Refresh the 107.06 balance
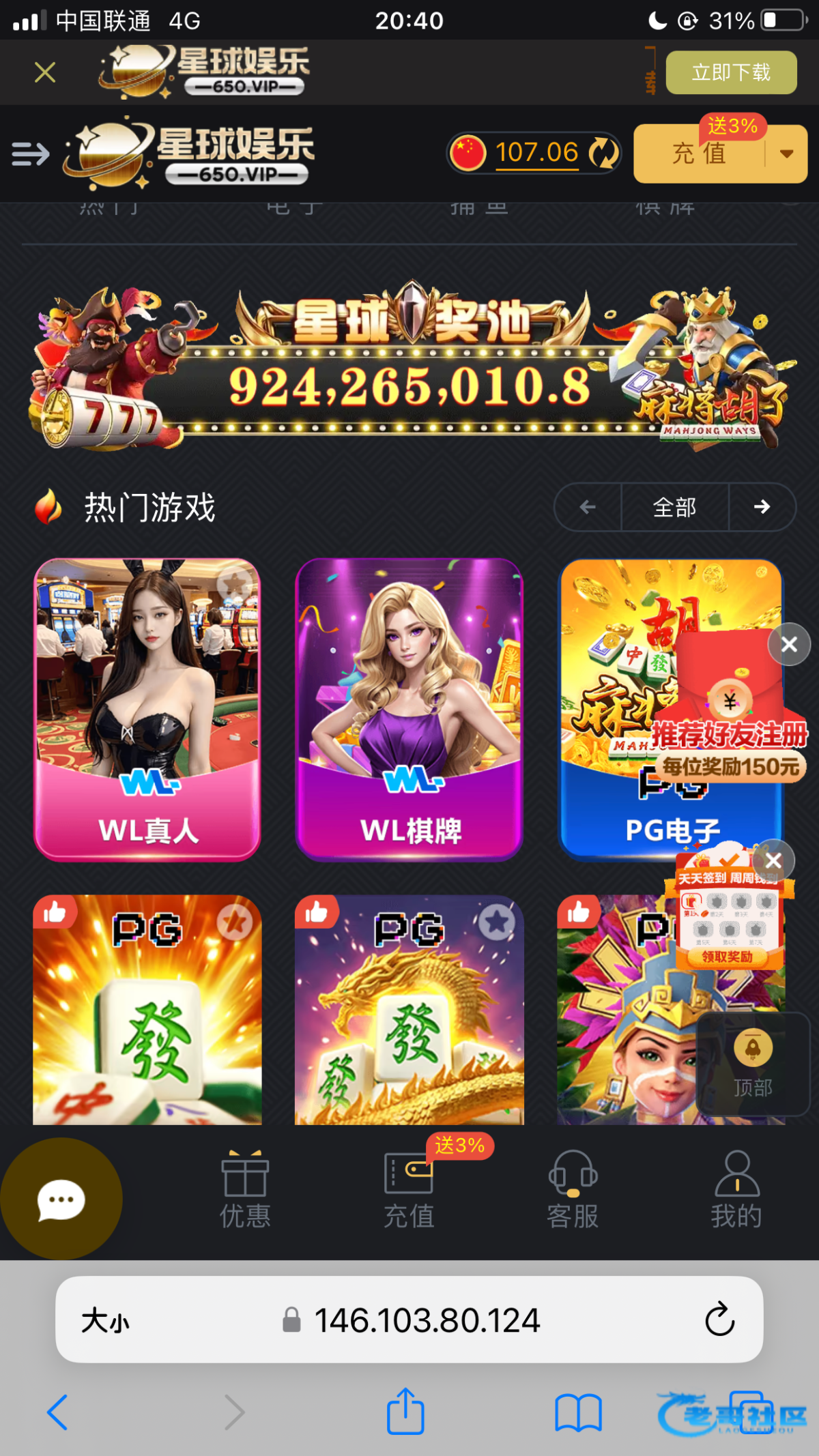The height and width of the screenshot is (1456, 819). [x=603, y=153]
